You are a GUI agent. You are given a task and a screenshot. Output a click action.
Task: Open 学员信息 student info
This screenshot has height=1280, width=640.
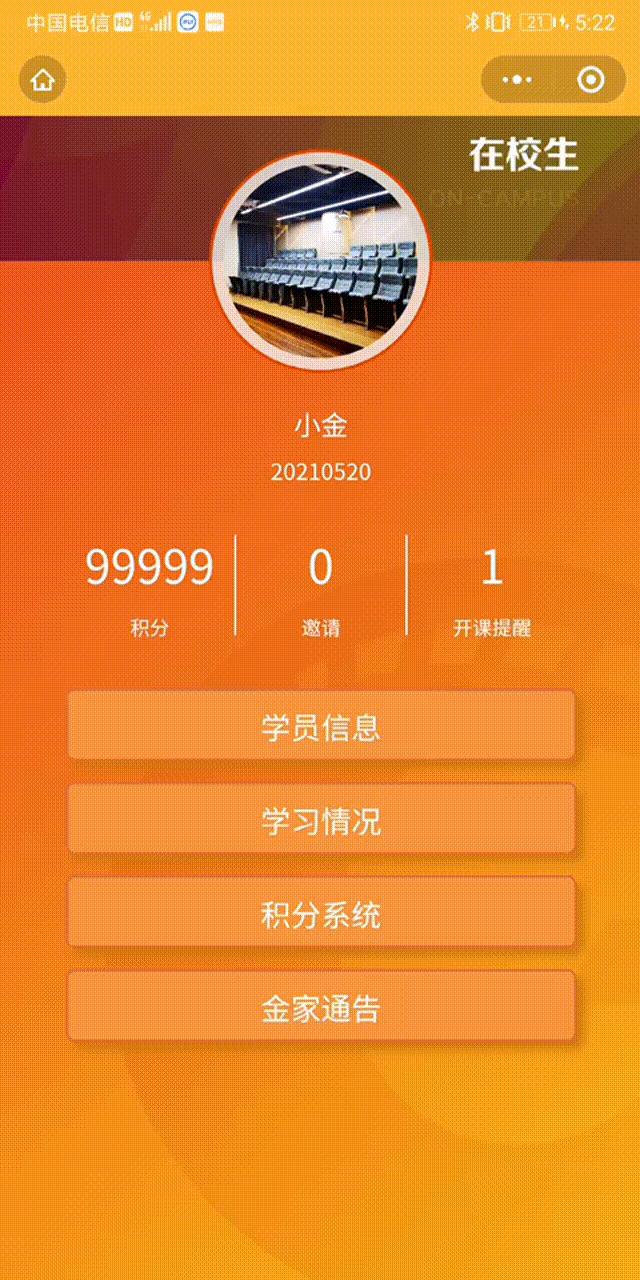(321, 726)
